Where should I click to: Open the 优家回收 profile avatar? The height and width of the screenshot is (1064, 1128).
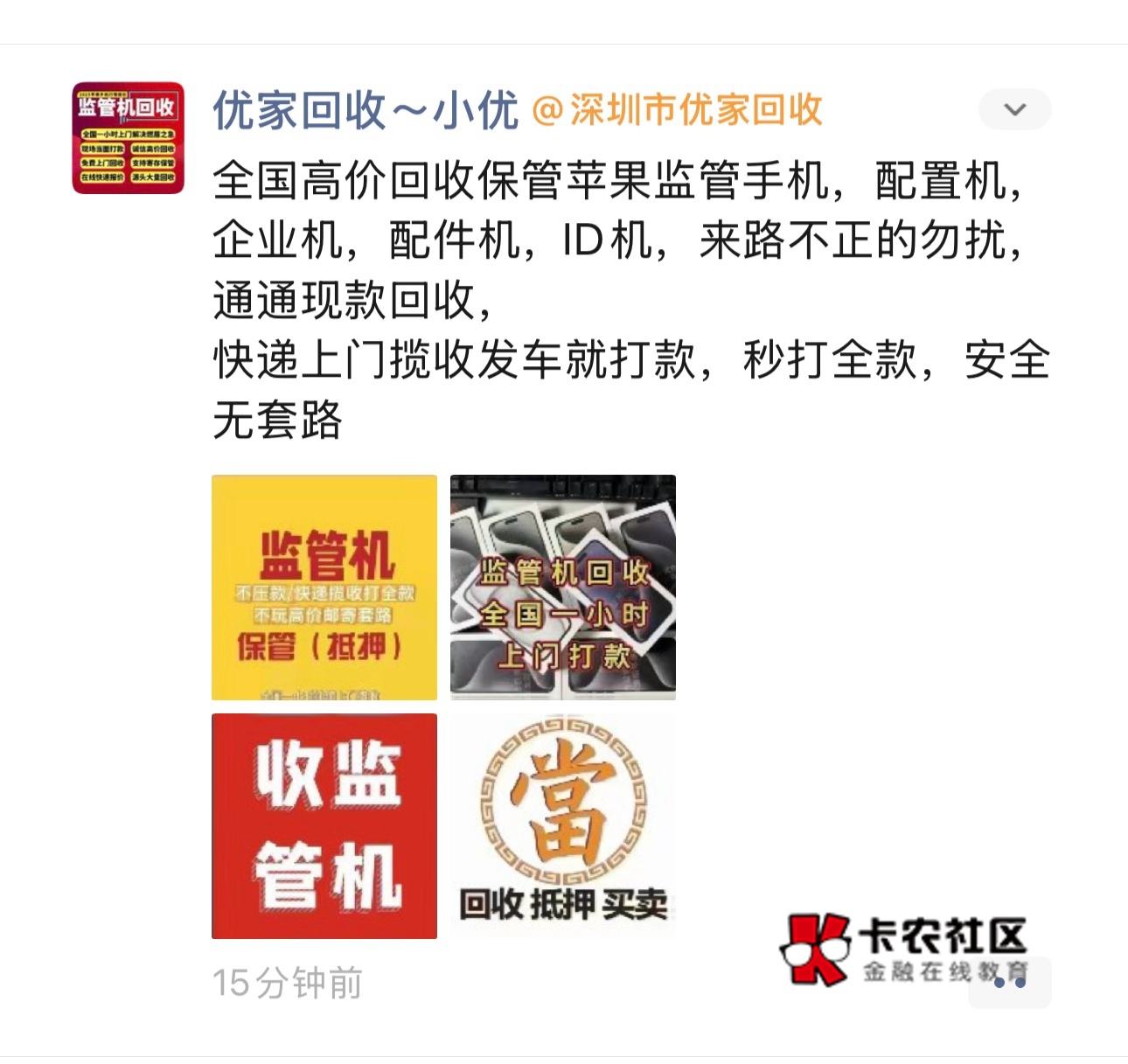(128, 138)
